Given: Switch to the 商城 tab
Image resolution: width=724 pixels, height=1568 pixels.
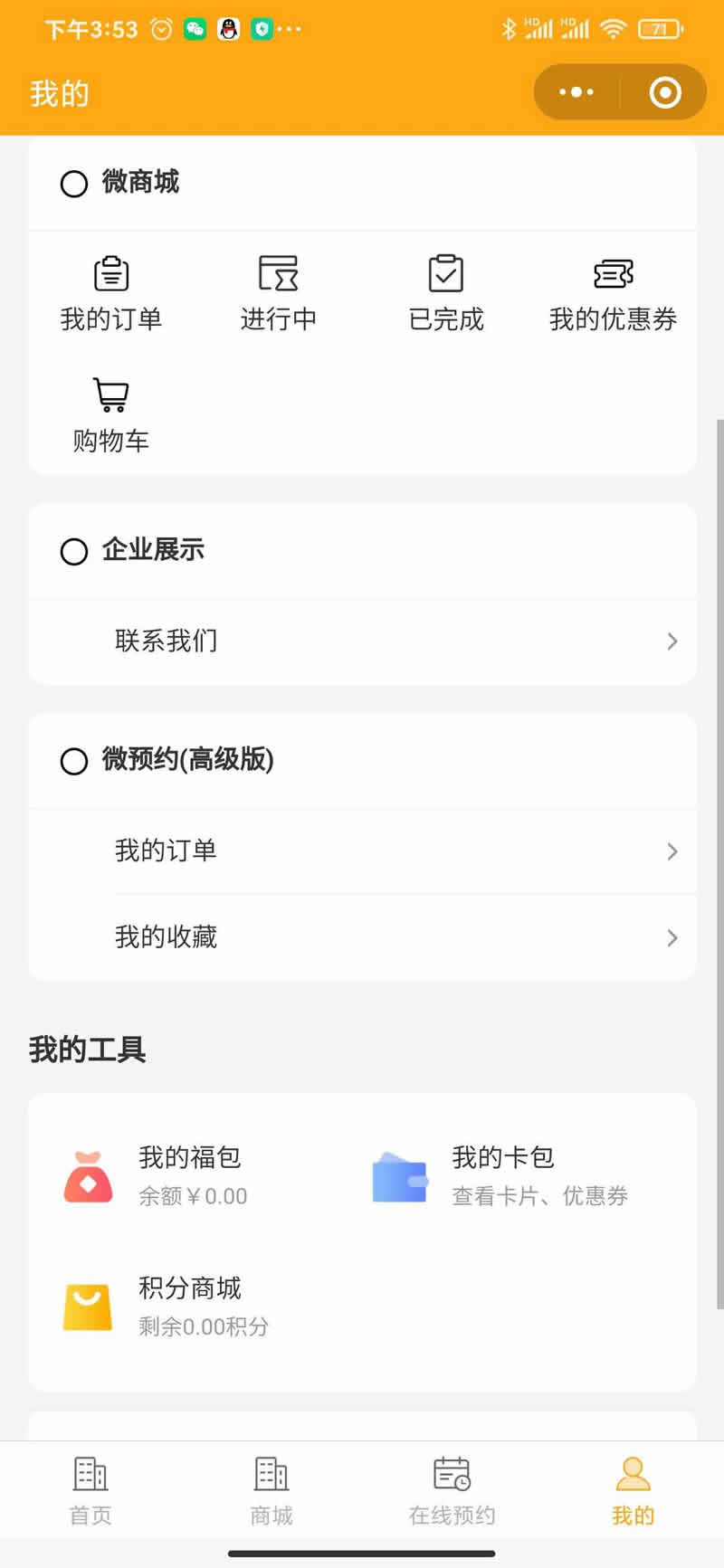Looking at the screenshot, I should coord(271,1490).
